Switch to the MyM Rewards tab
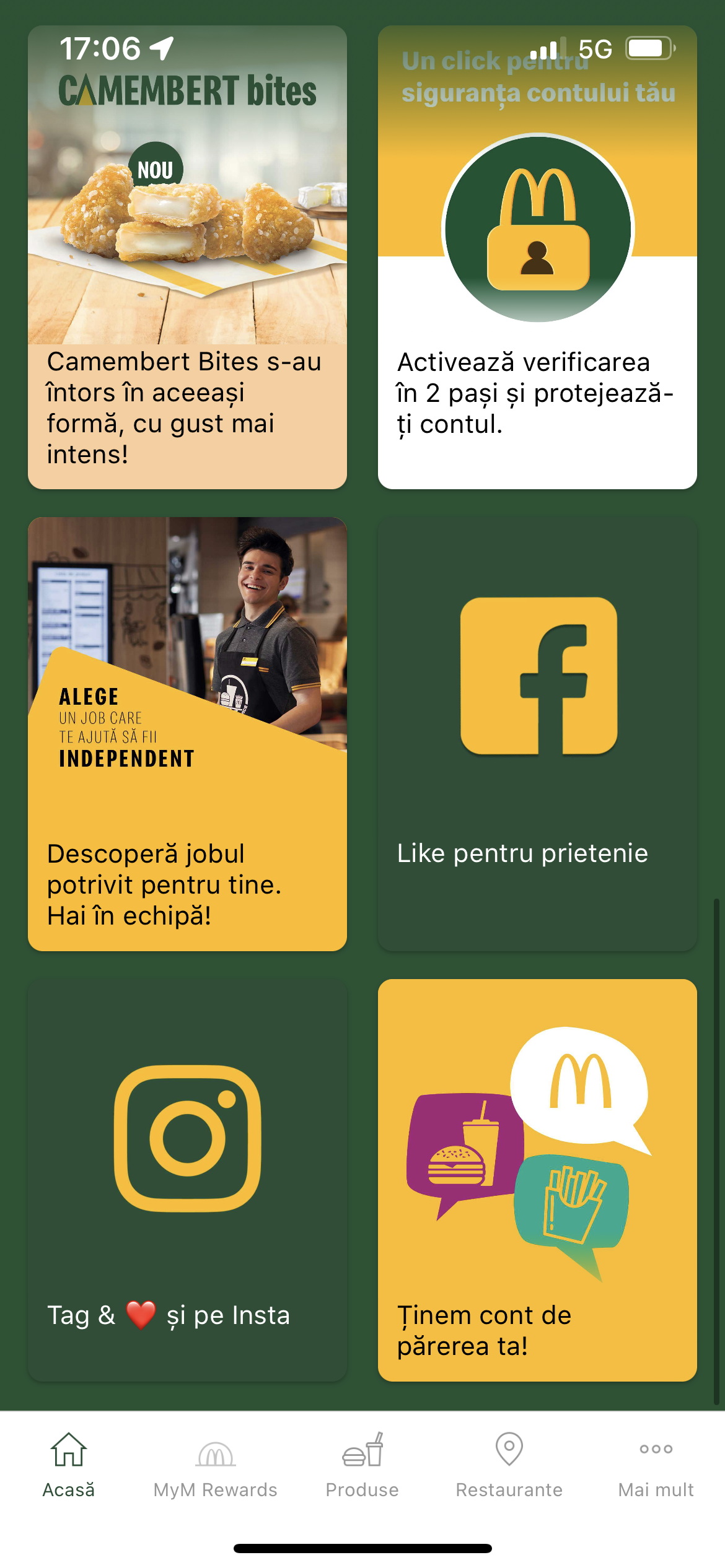The height and width of the screenshot is (1568, 725). [216, 1465]
